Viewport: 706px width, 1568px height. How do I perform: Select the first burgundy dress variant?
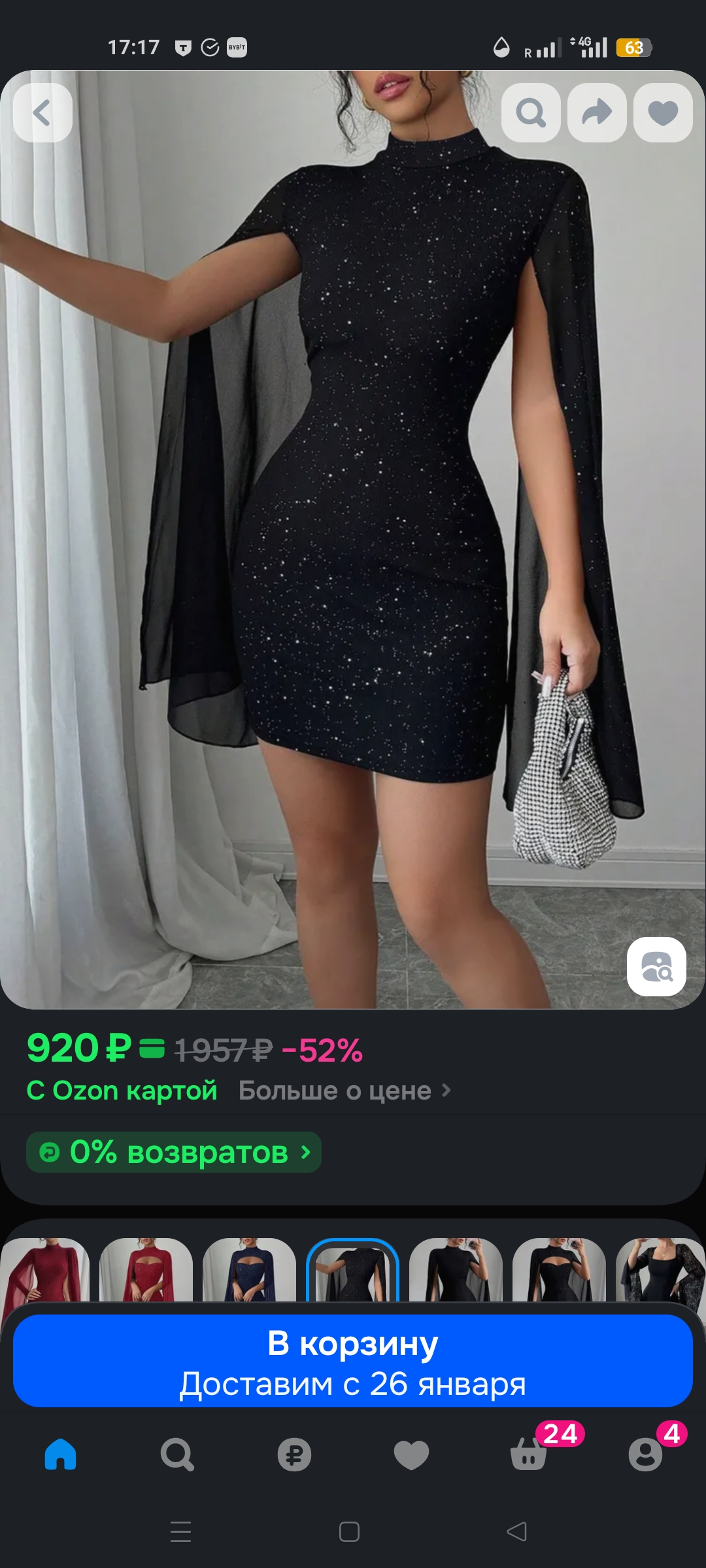coord(44,1271)
